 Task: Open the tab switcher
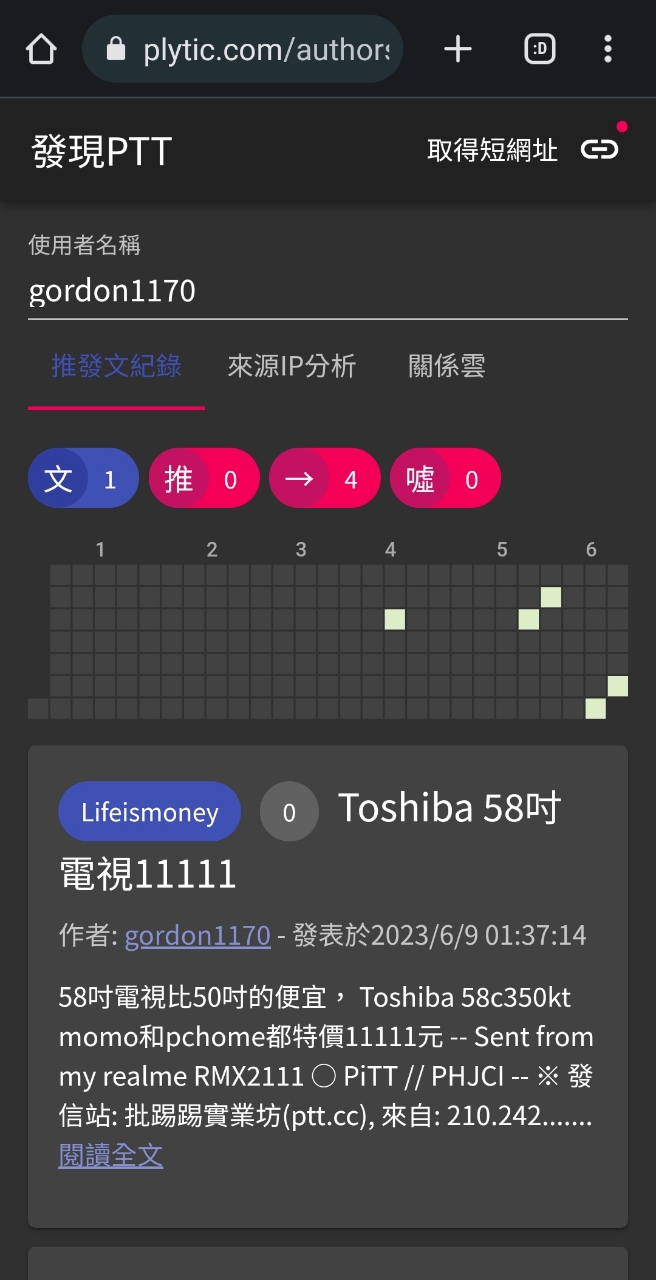540,48
